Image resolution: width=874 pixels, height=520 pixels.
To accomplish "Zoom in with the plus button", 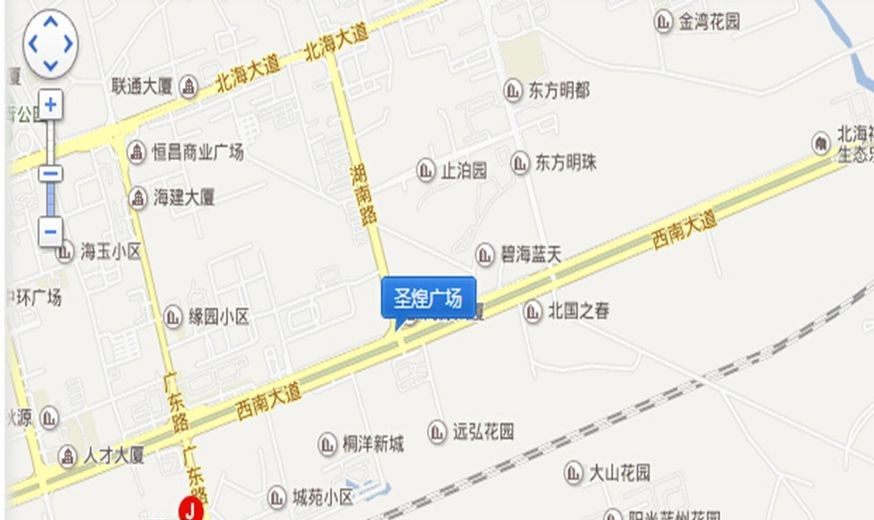I will (x=50, y=103).
